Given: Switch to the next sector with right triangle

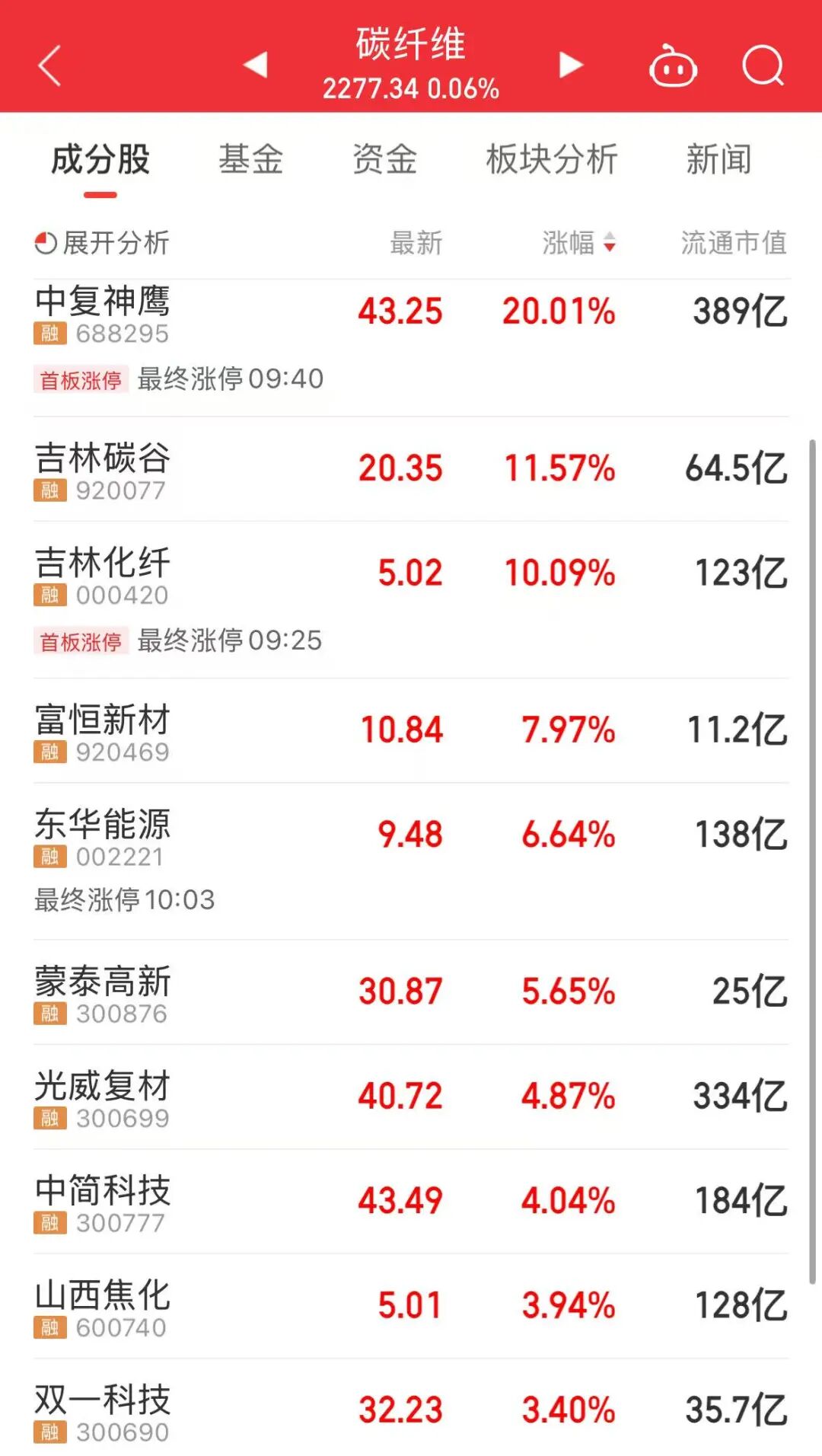Looking at the screenshot, I should (571, 65).
